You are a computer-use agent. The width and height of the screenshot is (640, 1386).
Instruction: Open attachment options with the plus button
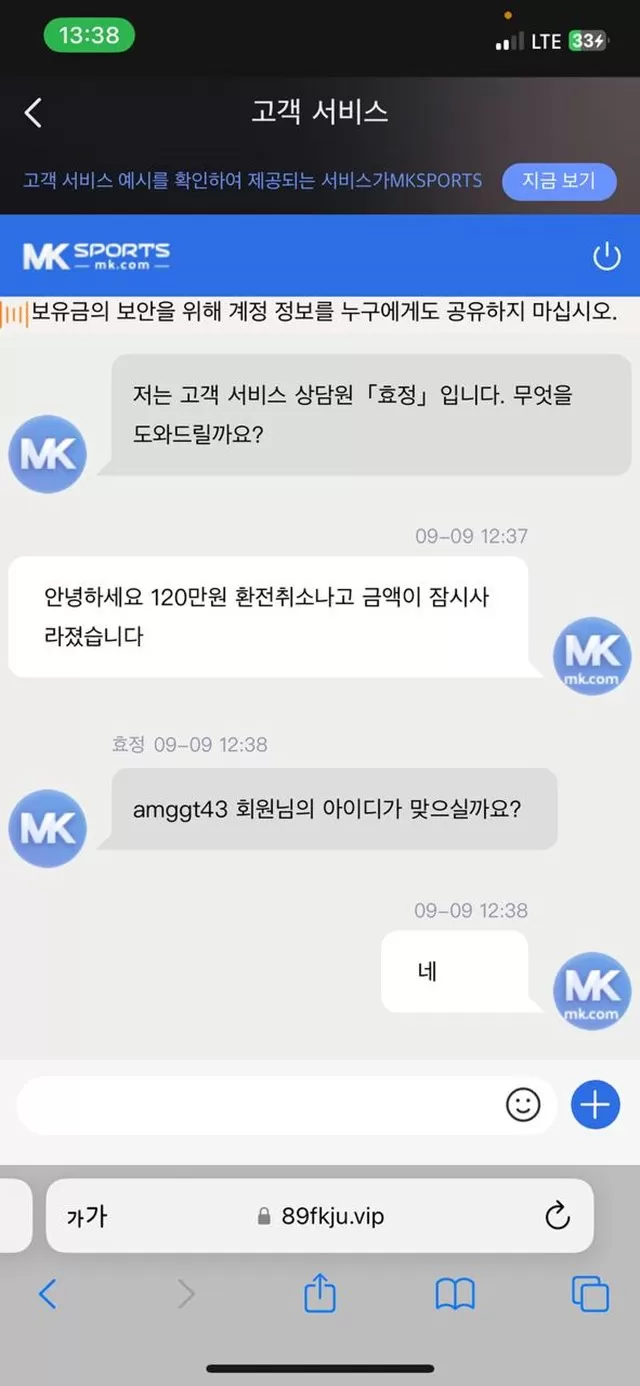click(x=595, y=1105)
